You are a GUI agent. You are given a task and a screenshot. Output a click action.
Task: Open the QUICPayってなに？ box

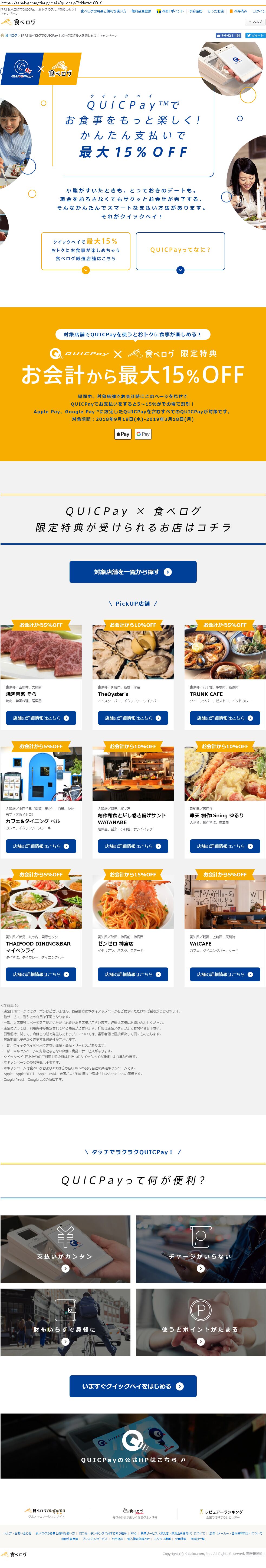pos(180,251)
